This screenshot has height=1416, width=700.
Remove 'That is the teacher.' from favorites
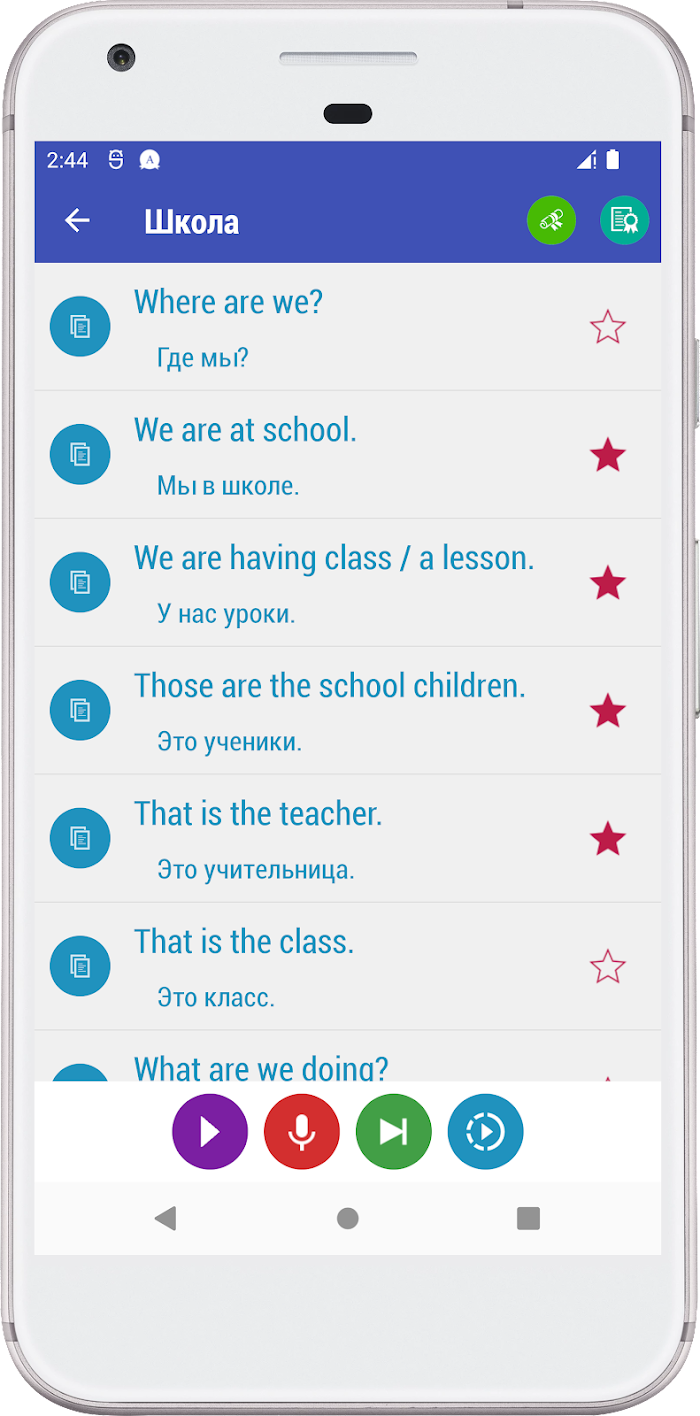tap(607, 839)
